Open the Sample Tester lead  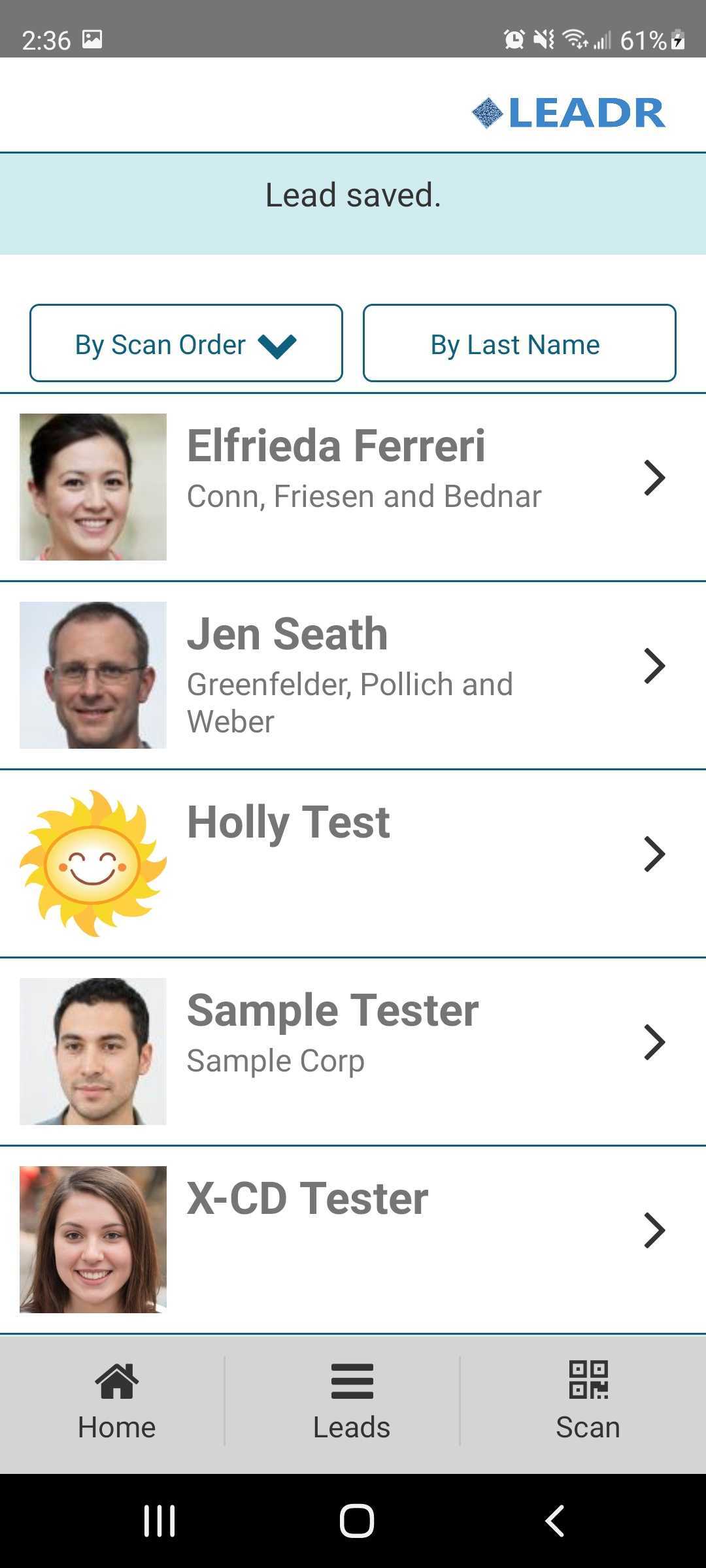(353, 1052)
